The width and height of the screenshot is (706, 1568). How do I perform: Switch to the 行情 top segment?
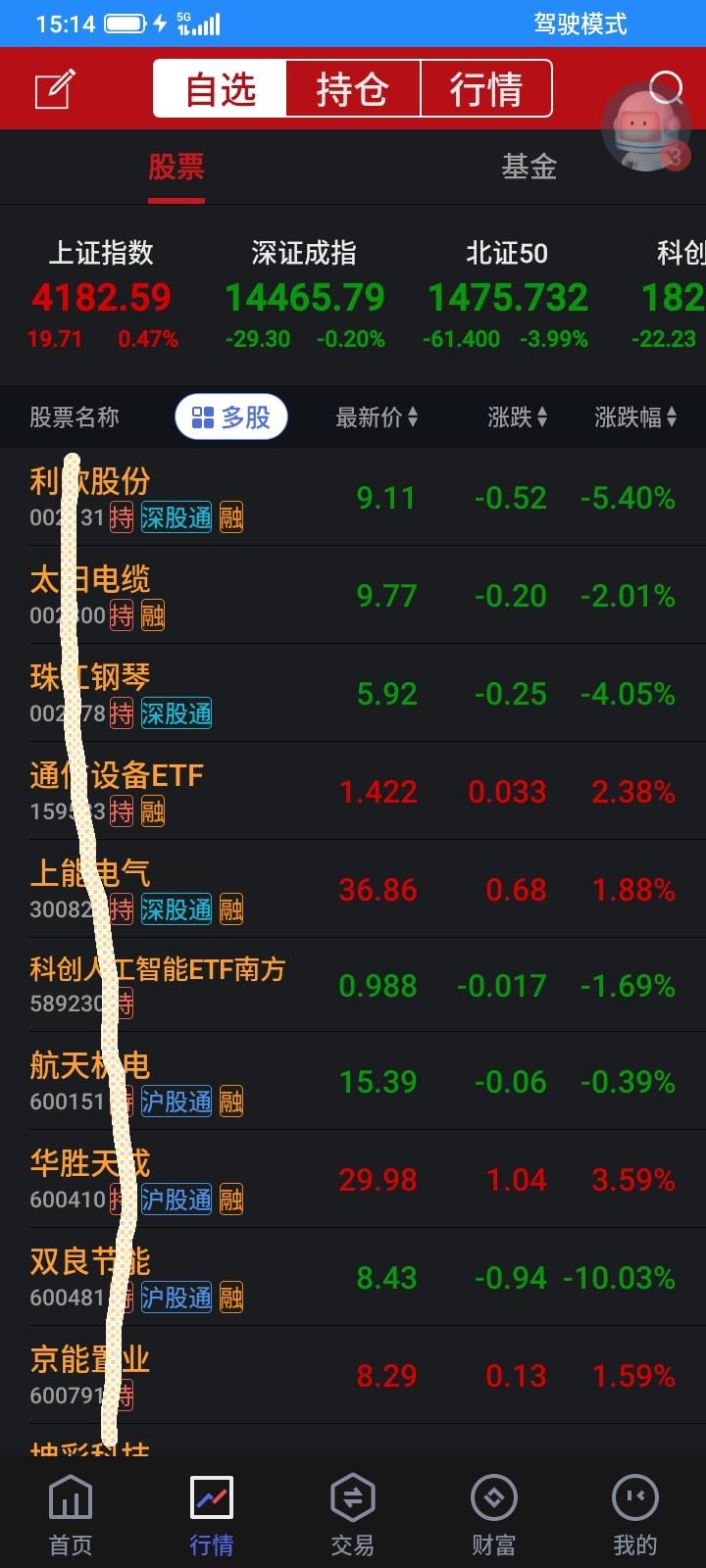pyautogui.click(x=486, y=89)
